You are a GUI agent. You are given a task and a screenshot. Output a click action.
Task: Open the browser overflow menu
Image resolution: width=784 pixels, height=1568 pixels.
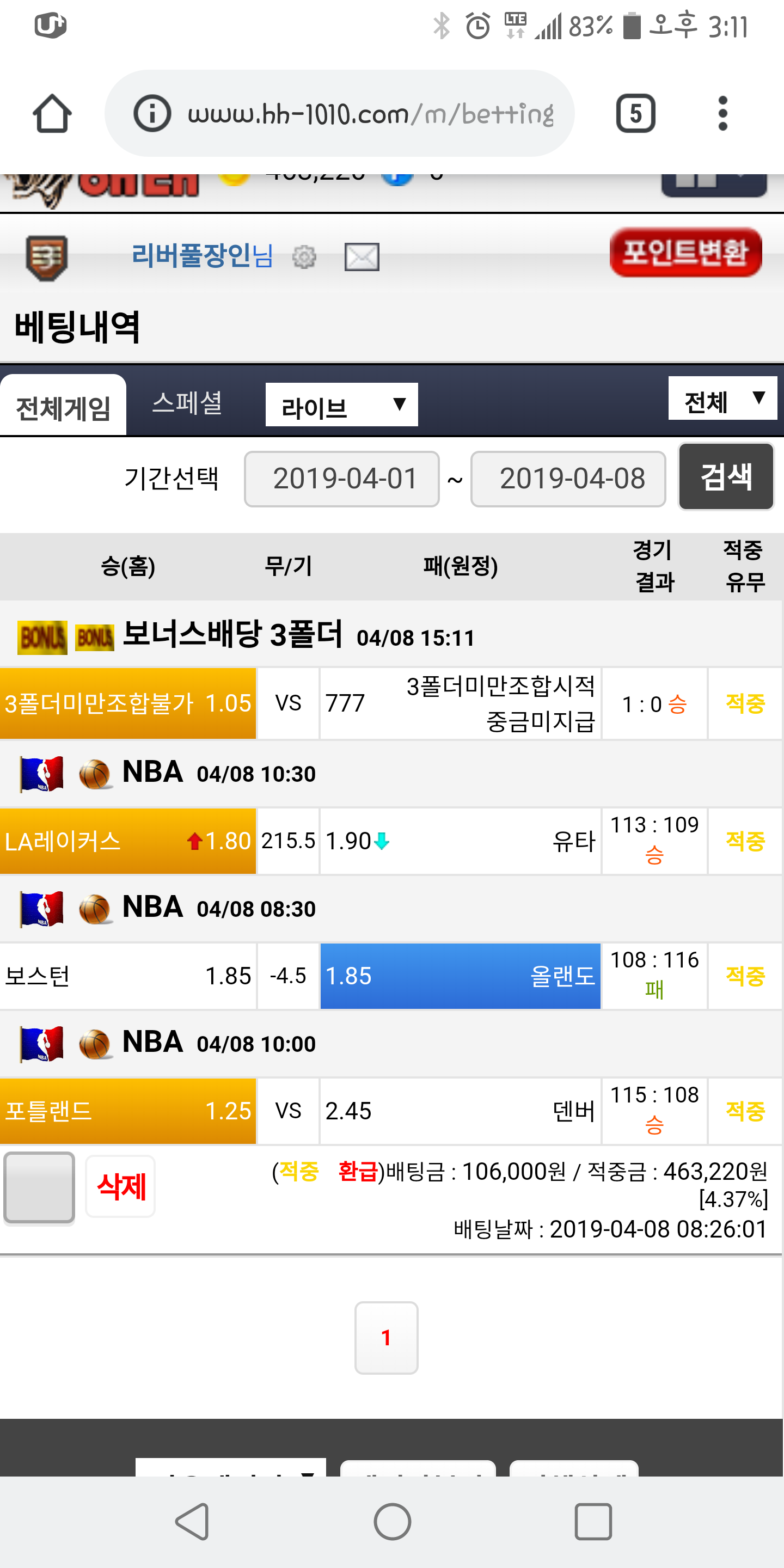point(722,114)
